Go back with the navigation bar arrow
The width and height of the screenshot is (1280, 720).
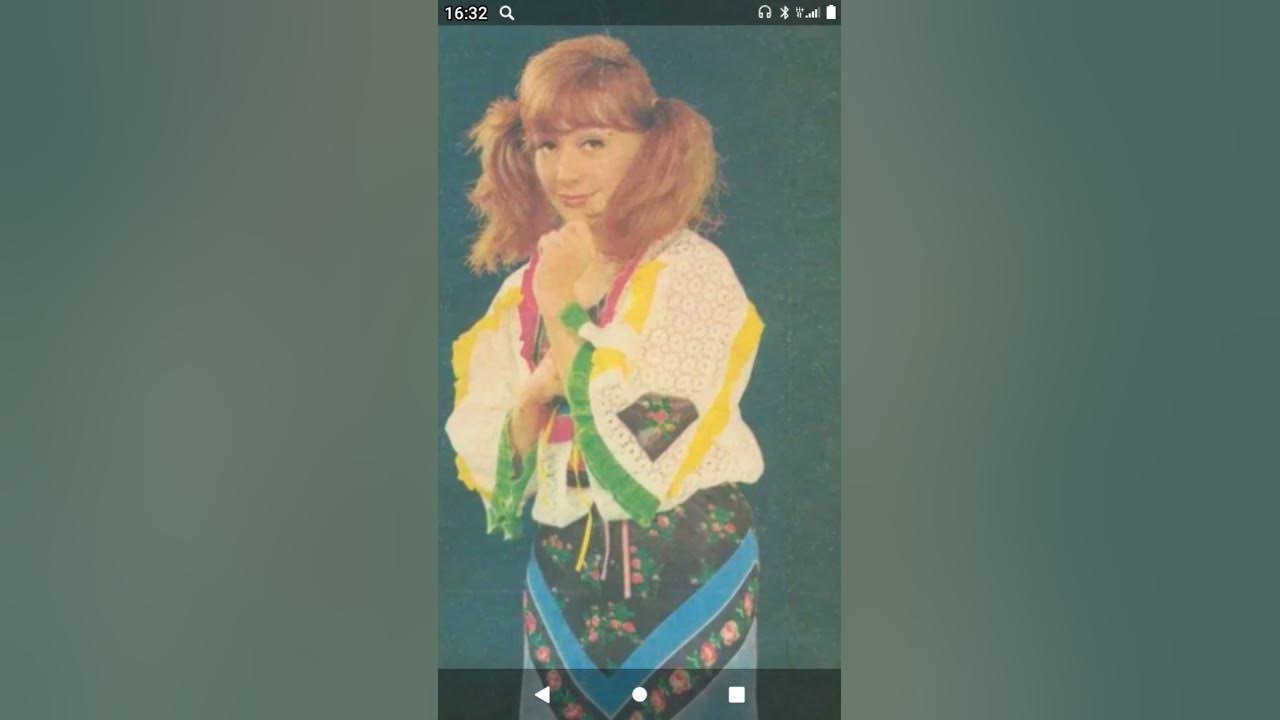(542, 694)
